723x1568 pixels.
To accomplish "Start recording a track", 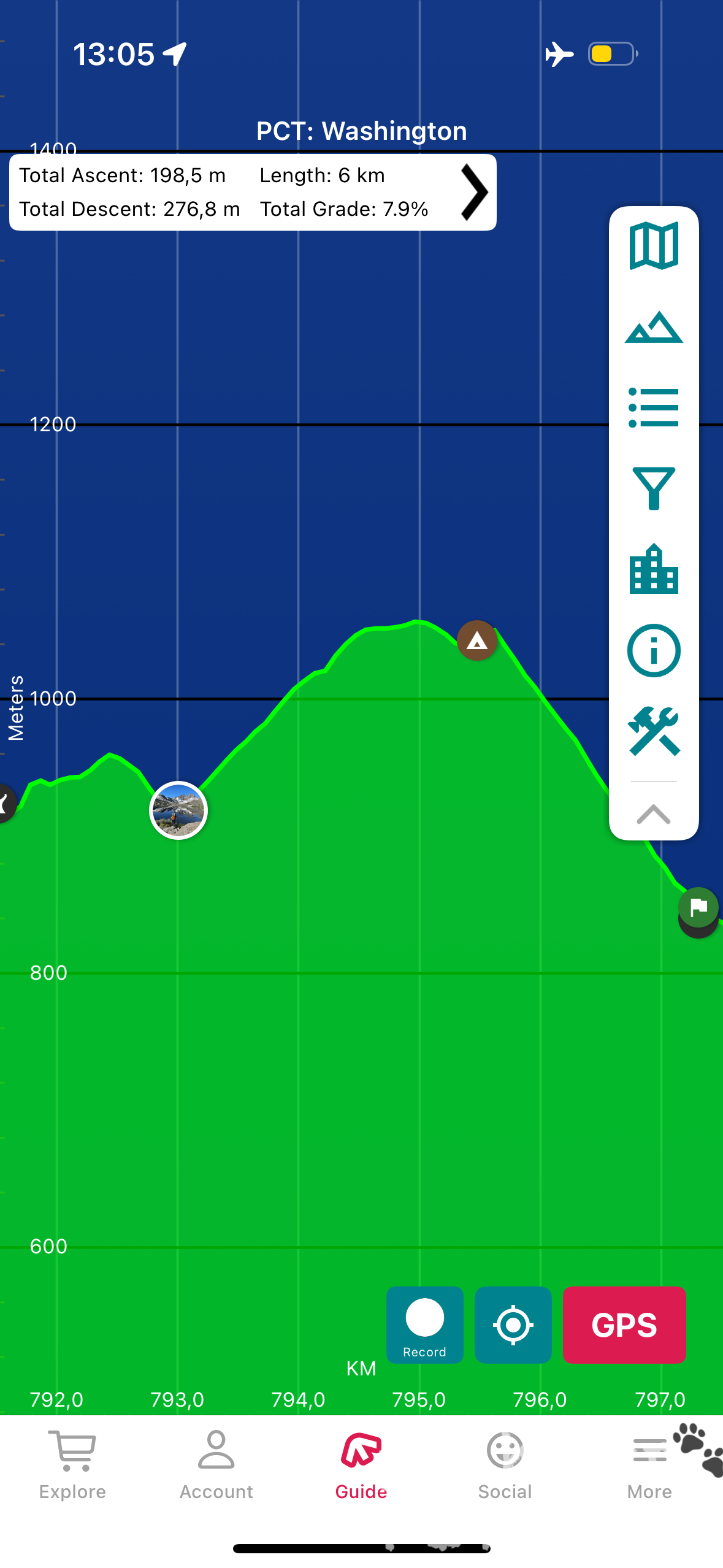I will click(424, 1324).
